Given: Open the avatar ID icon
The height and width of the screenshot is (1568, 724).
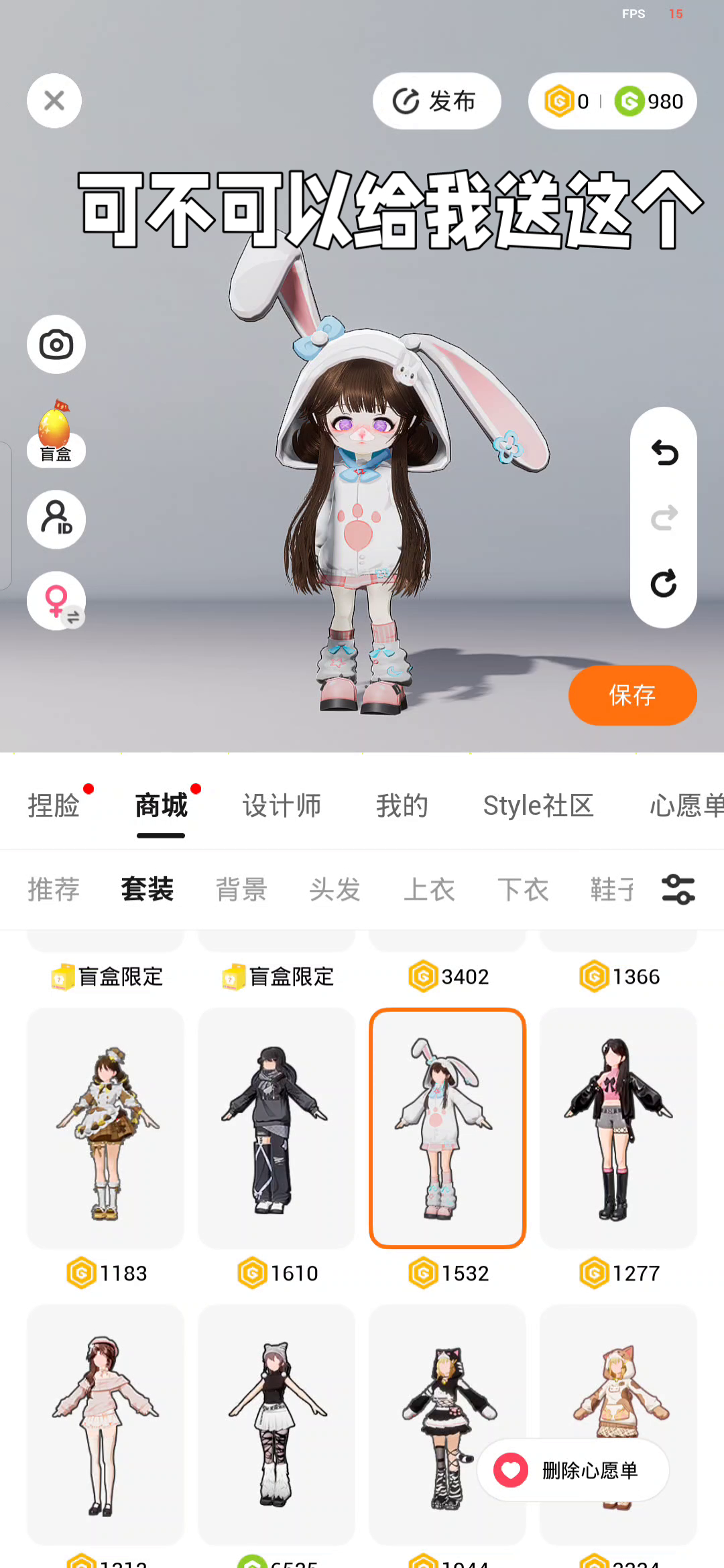Looking at the screenshot, I should 56,519.
